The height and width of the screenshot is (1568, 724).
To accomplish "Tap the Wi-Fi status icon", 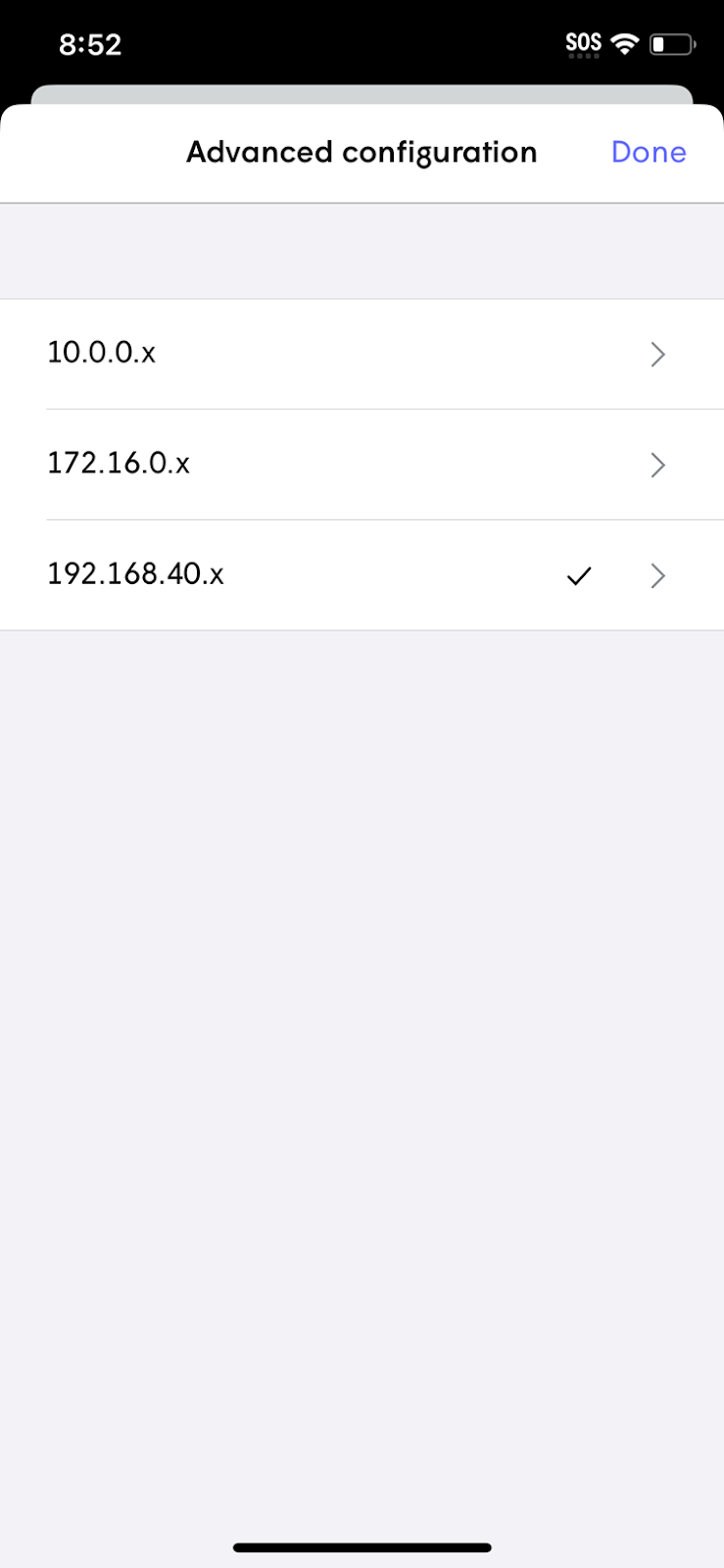I will [624, 43].
